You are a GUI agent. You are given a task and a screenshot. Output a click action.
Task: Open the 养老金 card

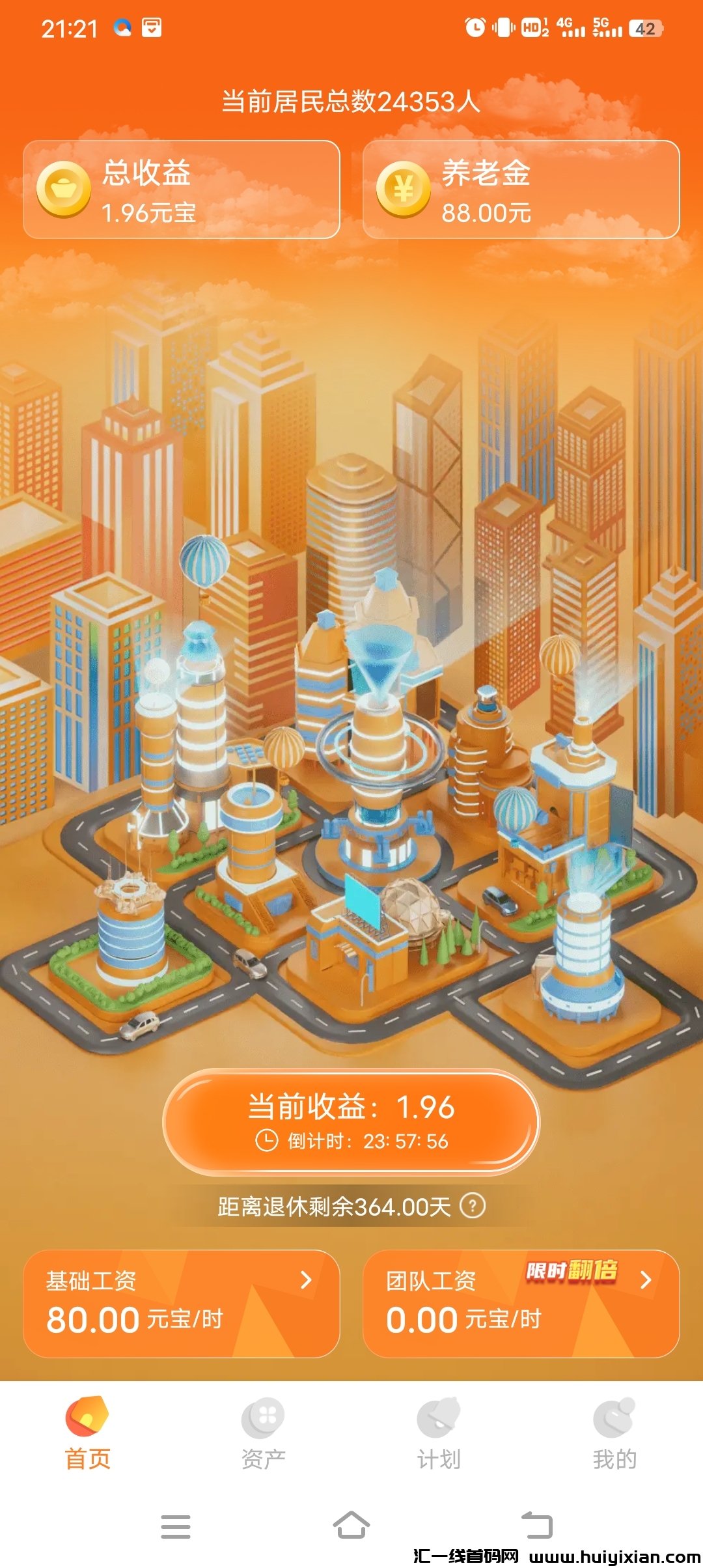click(x=521, y=189)
